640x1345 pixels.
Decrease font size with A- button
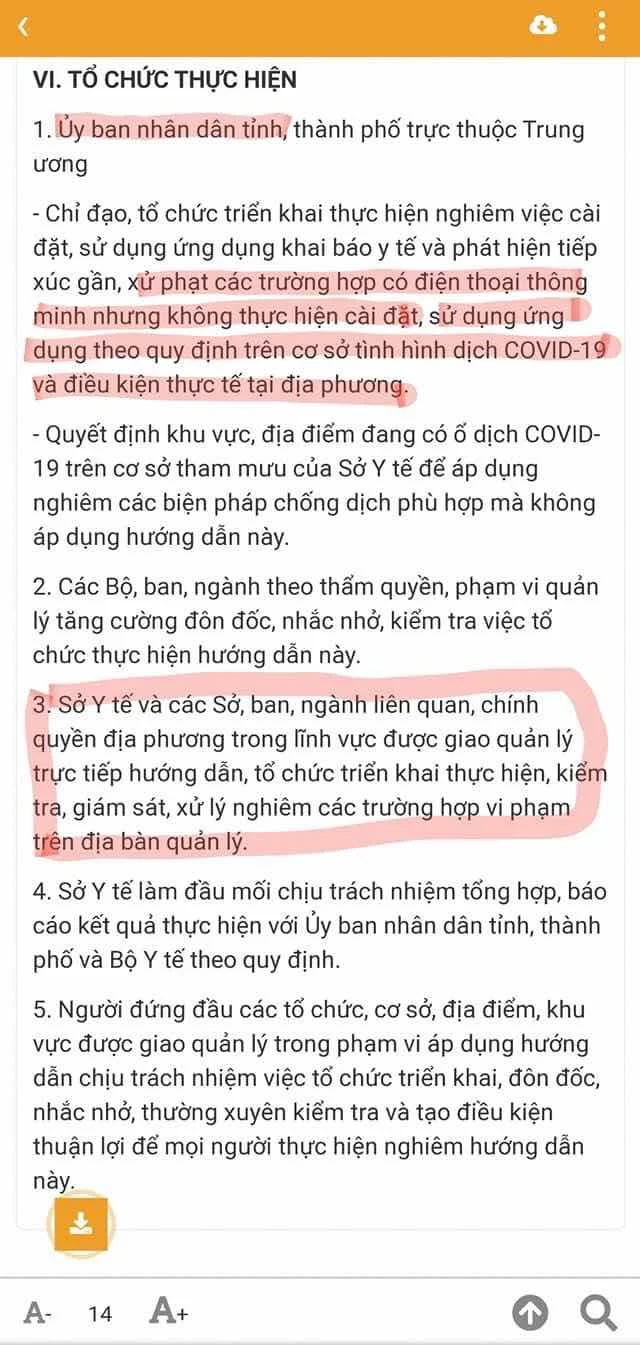pos(38,1313)
